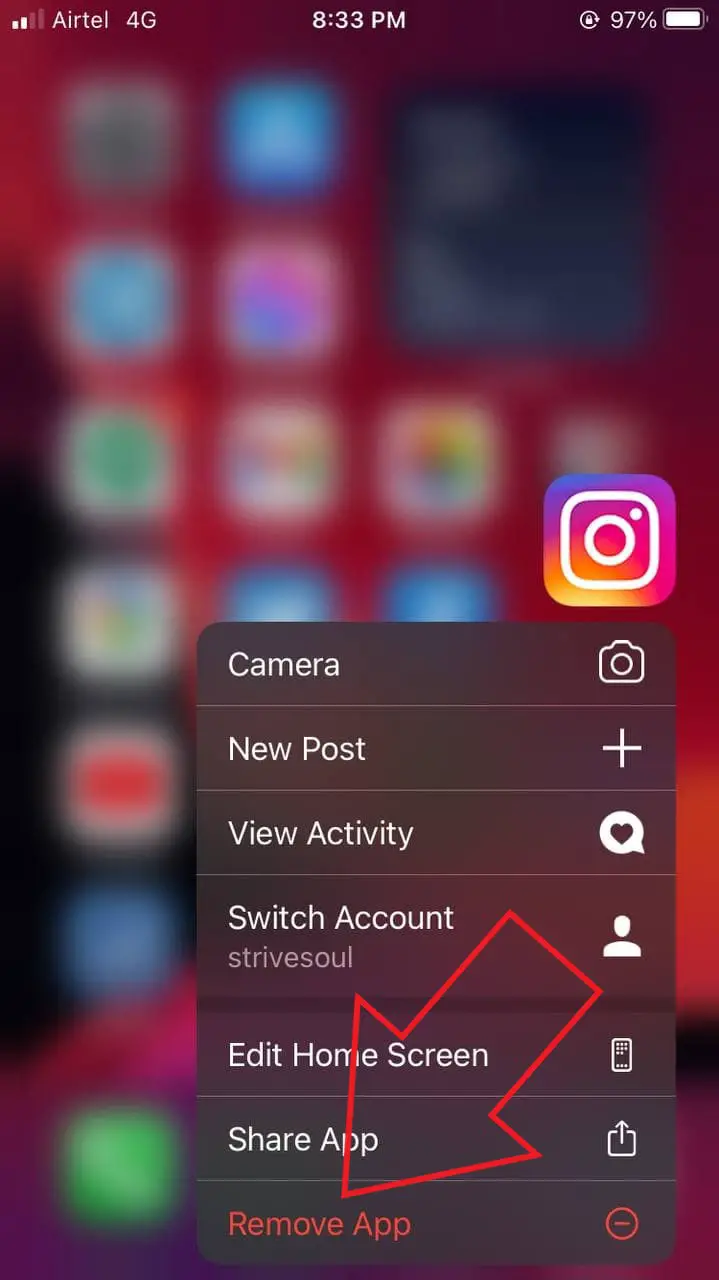
Task: Select Camera from the quick actions menu
Action: click(x=435, y=665)
